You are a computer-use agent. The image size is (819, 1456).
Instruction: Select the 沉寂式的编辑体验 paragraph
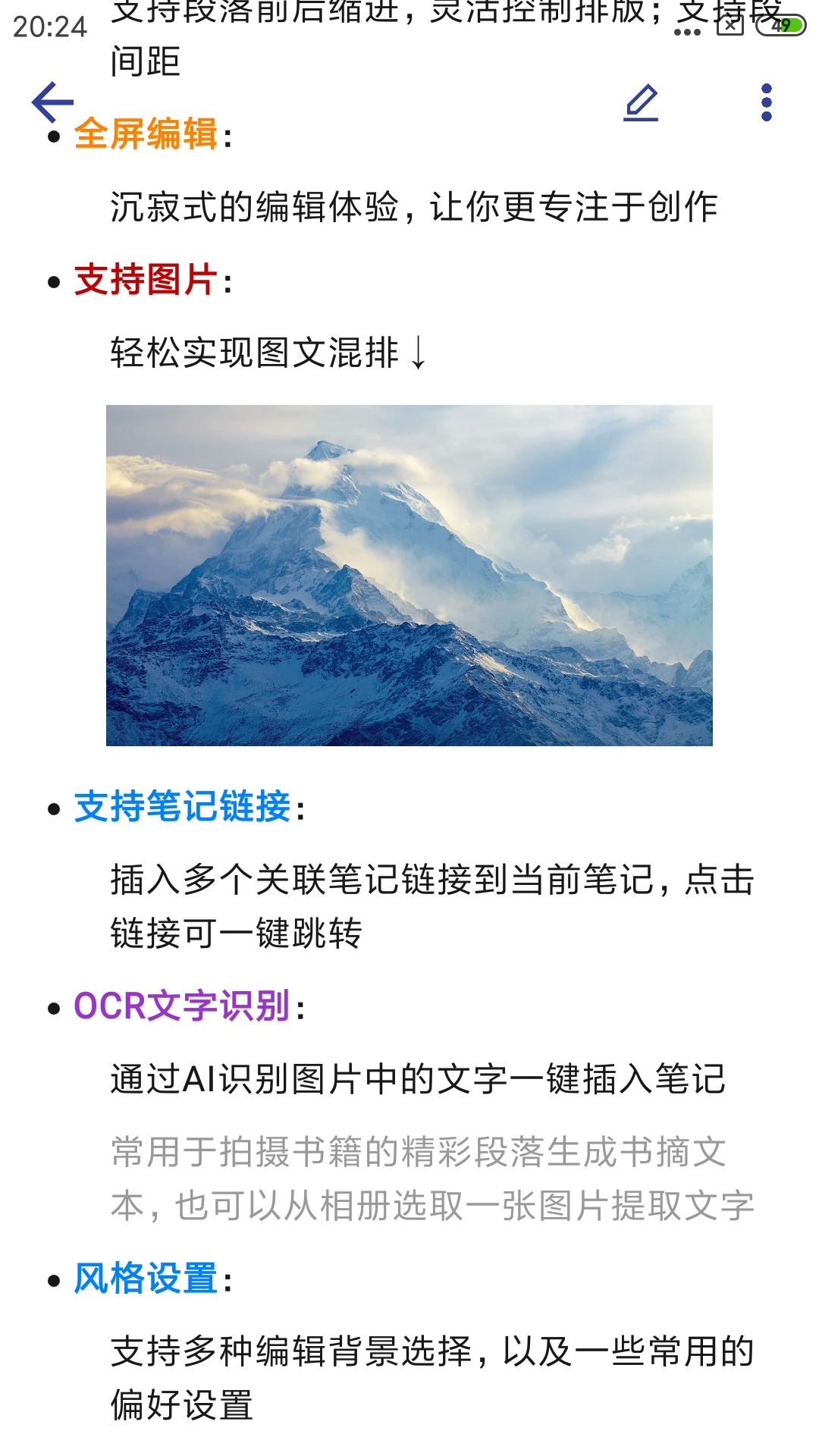pos(413,206)
